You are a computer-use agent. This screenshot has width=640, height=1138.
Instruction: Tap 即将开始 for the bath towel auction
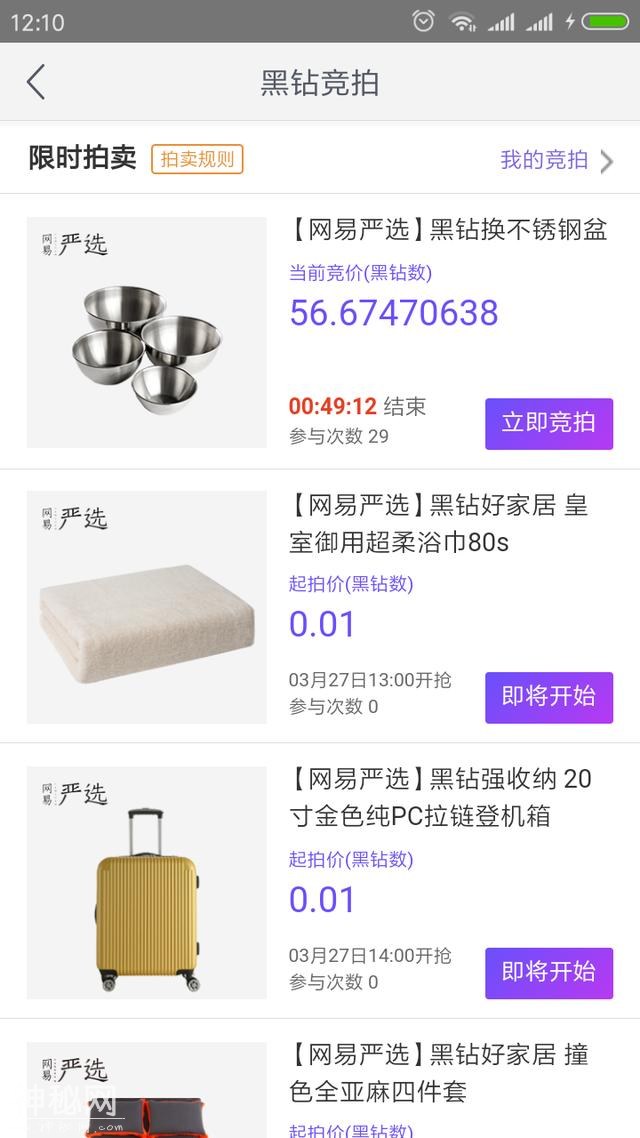[x=548, y=697]
